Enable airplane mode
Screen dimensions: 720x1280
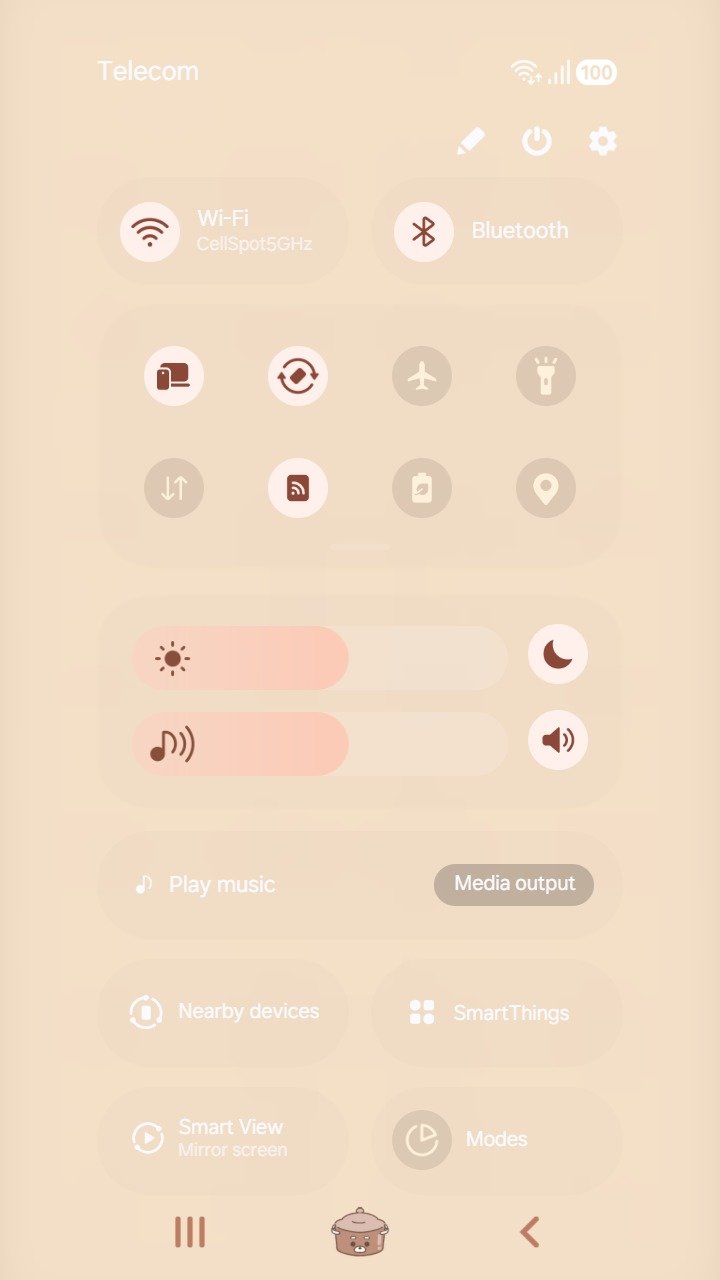(422, 376)
